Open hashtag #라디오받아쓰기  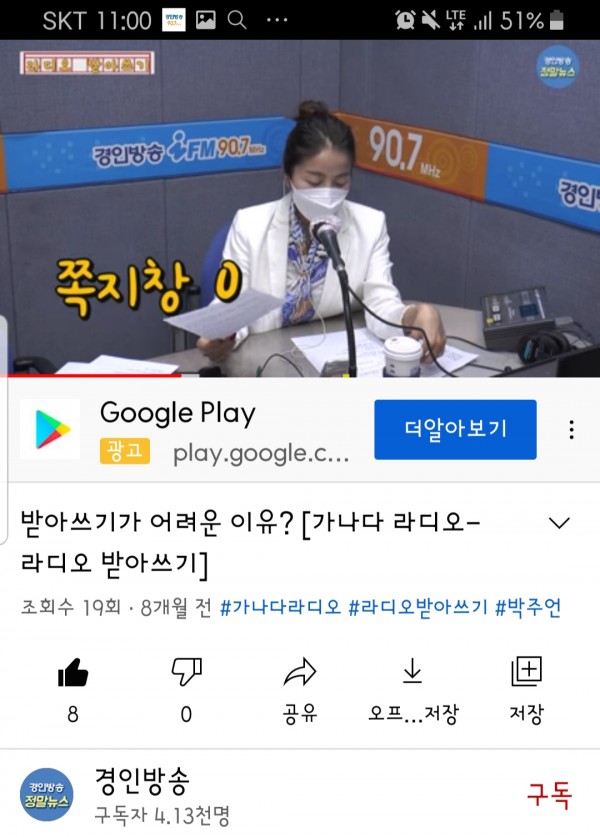pyautogui.click(x=418, y=608)
